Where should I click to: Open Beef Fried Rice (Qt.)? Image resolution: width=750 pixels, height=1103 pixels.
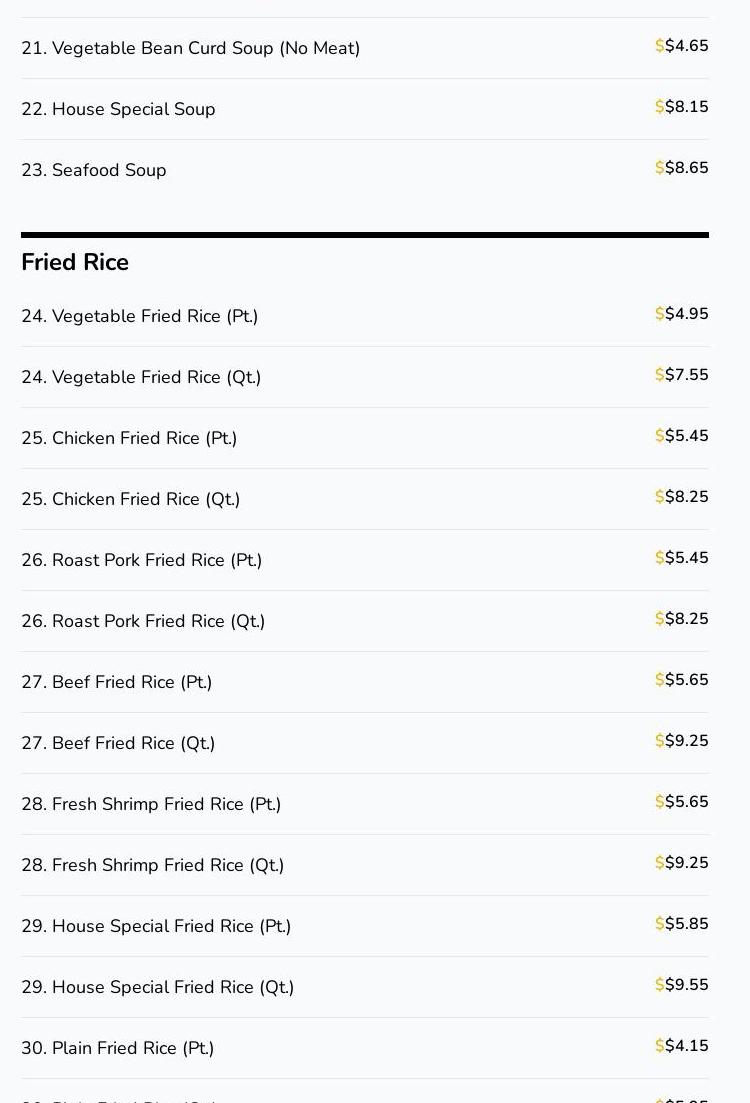pos(118,743)
